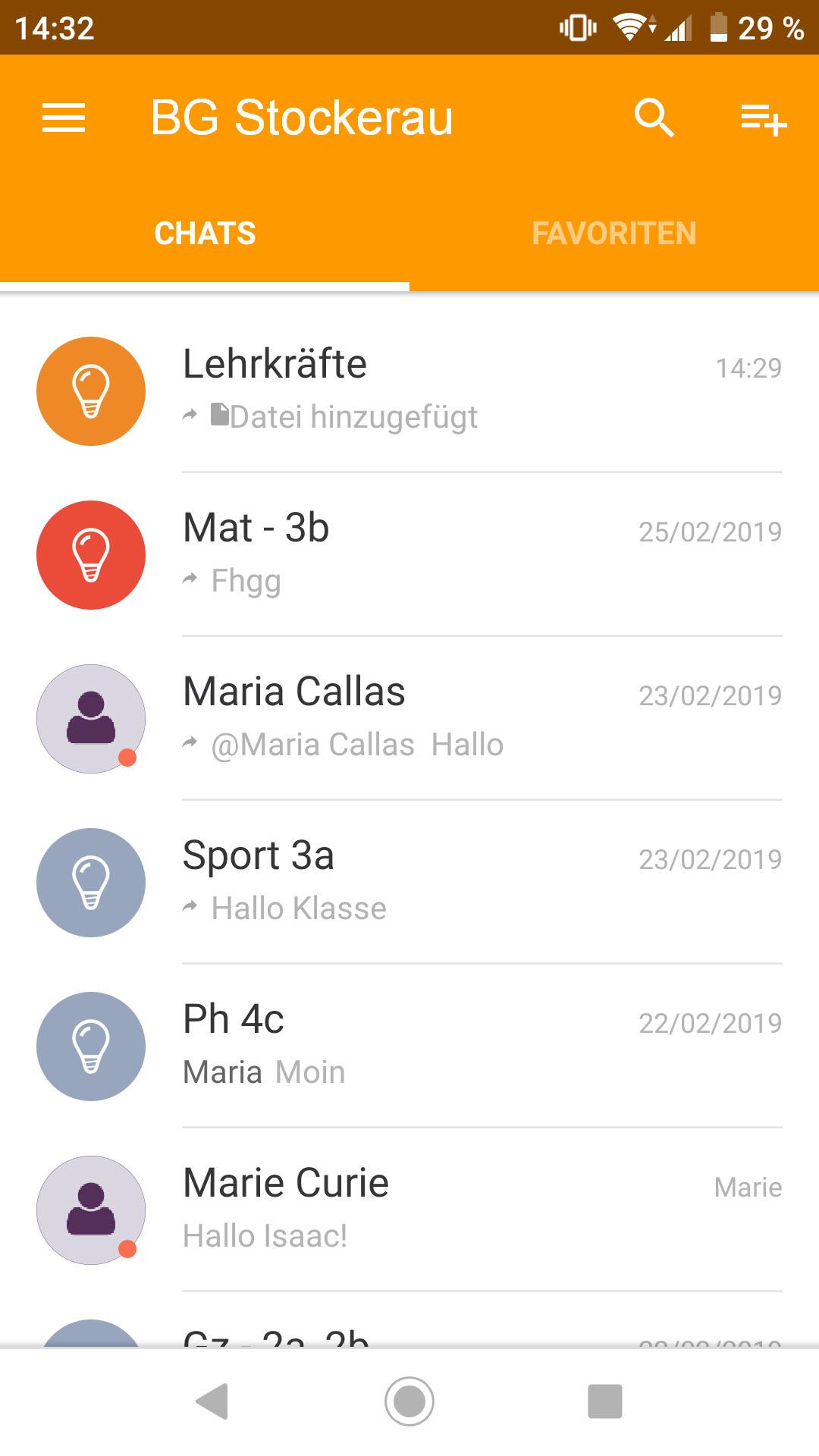Open the navigation drawer menu

pos(64,118)
